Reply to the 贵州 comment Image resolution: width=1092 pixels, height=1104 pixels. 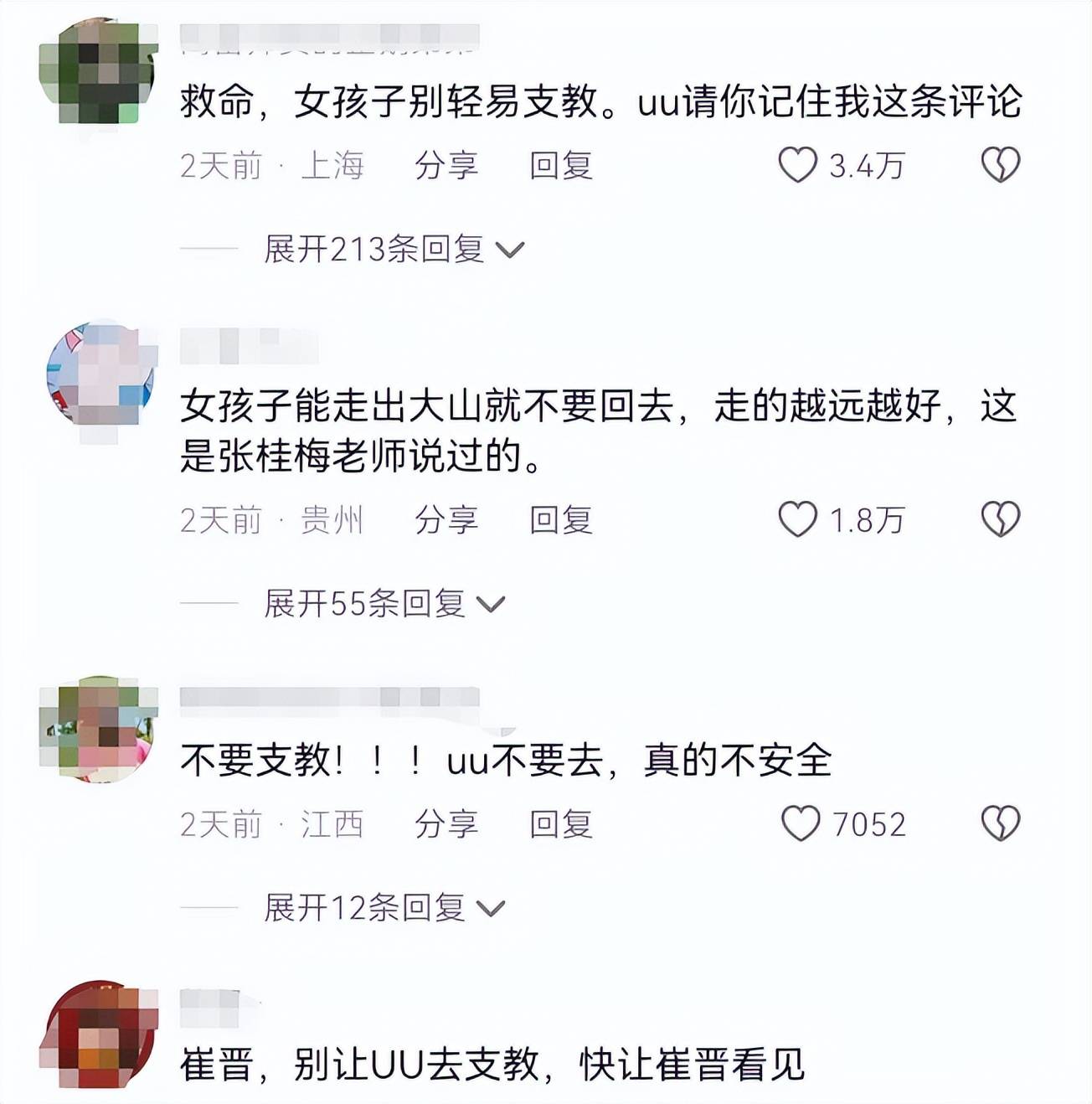(560, 520)
